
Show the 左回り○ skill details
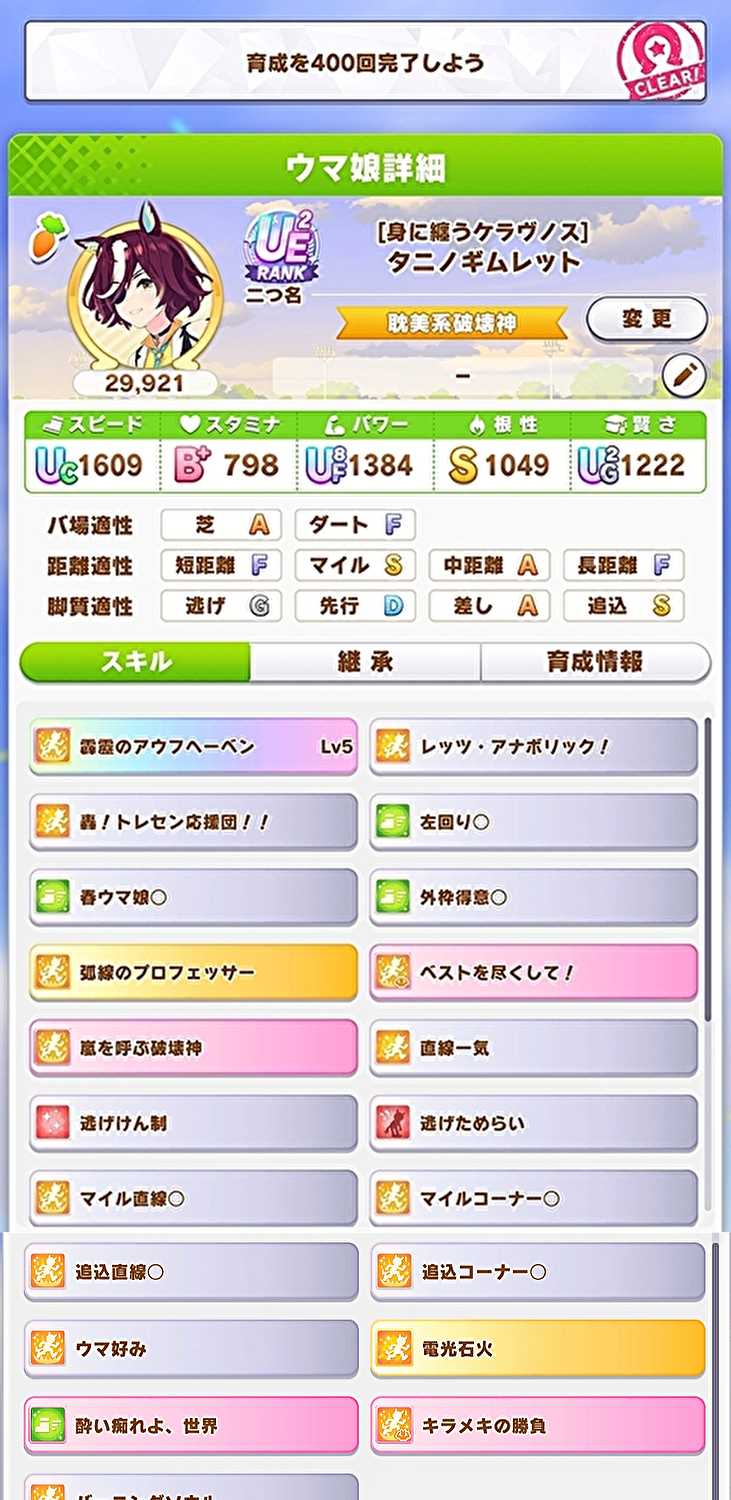(x=533, y=822)
